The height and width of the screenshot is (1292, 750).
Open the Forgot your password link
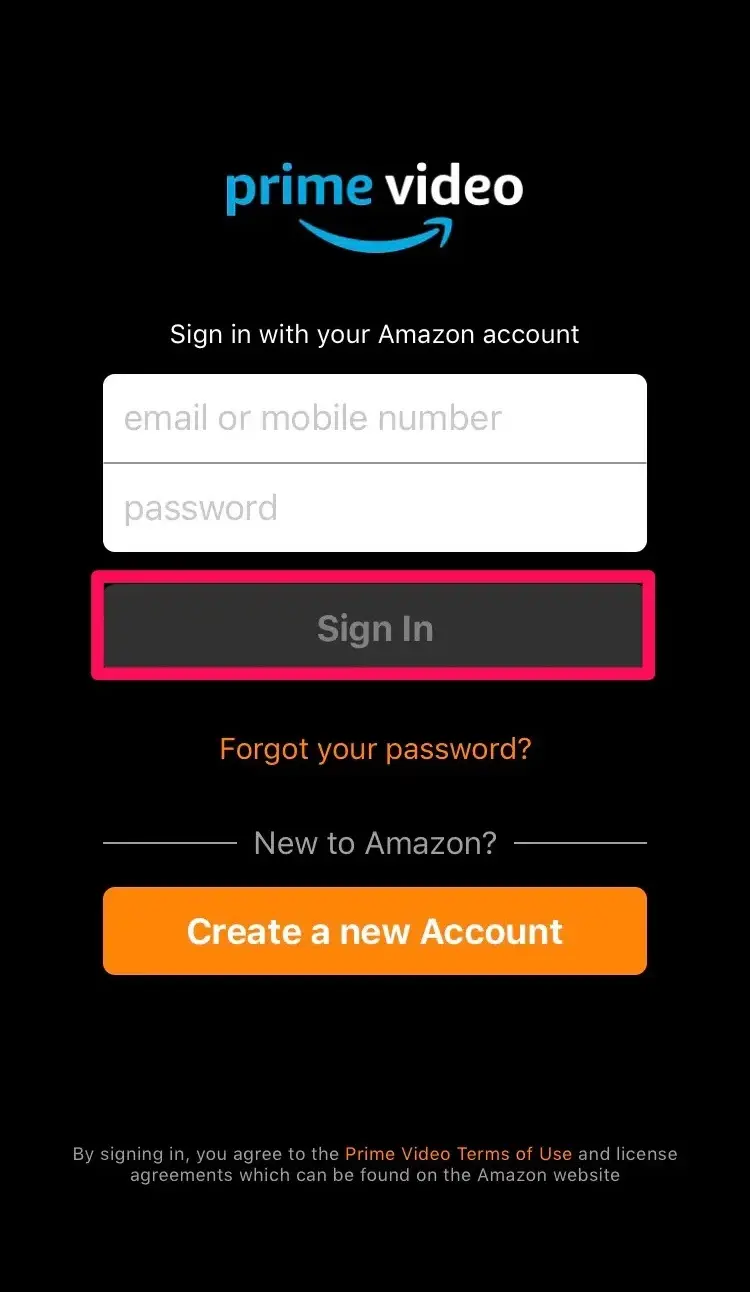click(x=375, y=748)
